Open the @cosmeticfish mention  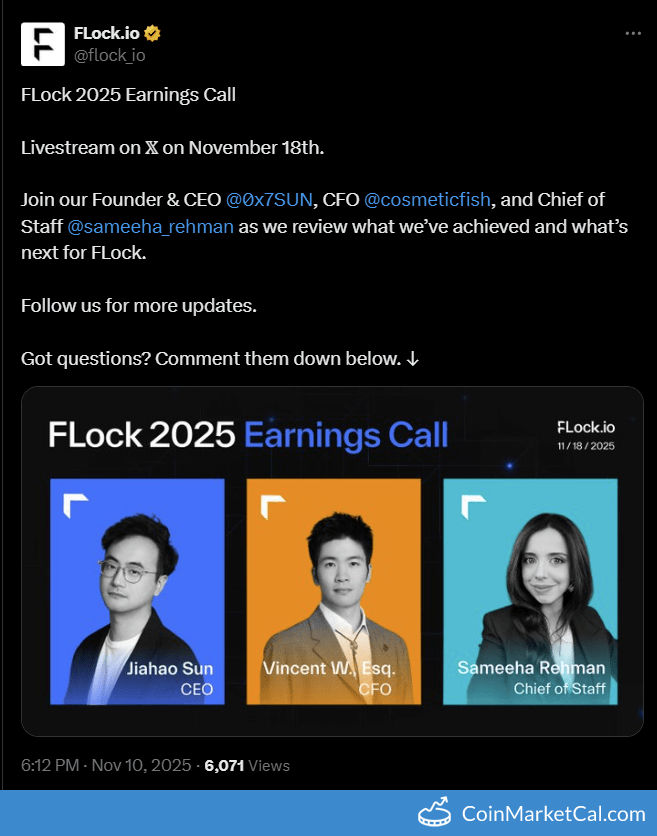pyautogui.click(x=427, y=200)
